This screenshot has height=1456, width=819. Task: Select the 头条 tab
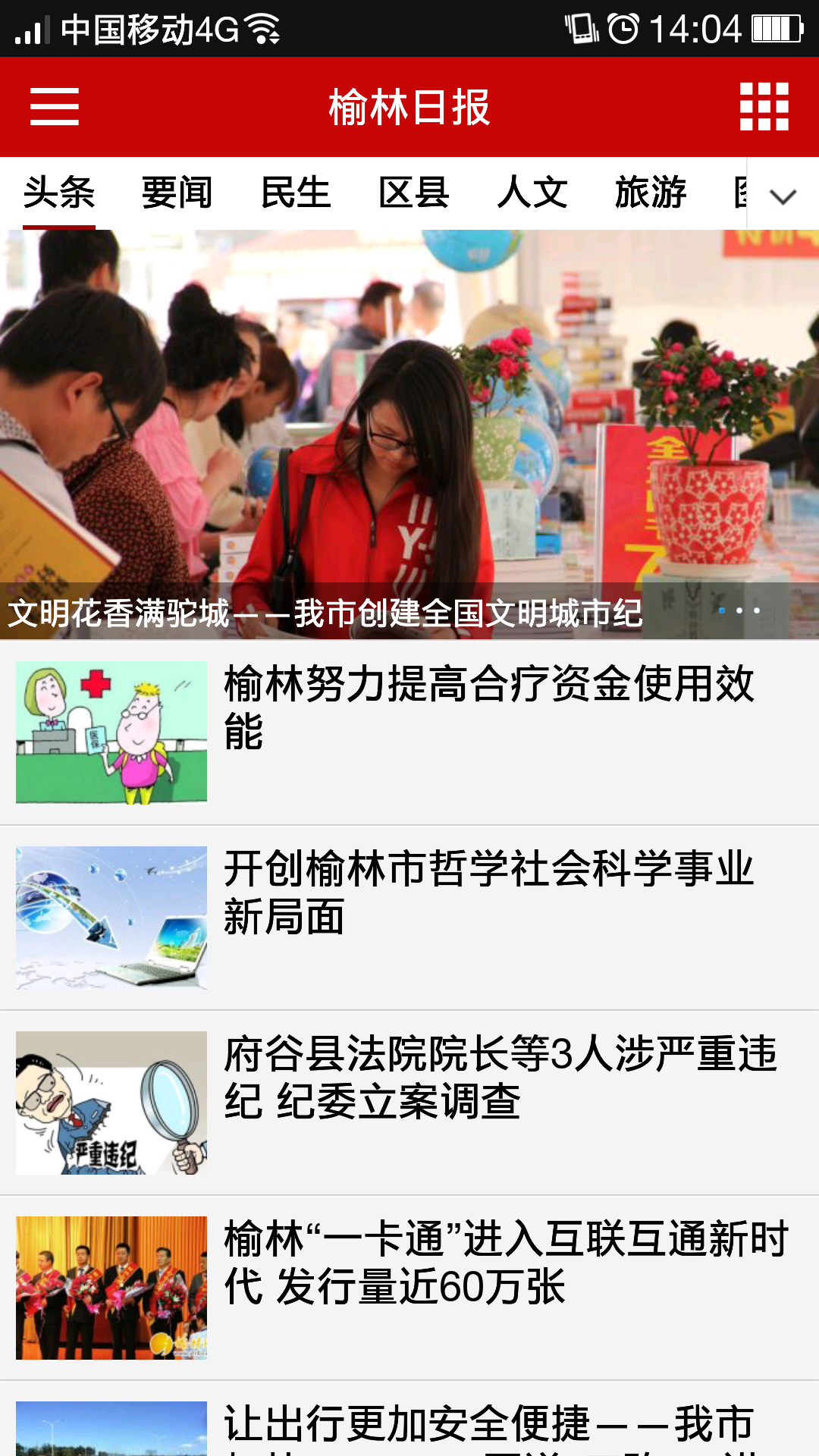coord(58,193)
